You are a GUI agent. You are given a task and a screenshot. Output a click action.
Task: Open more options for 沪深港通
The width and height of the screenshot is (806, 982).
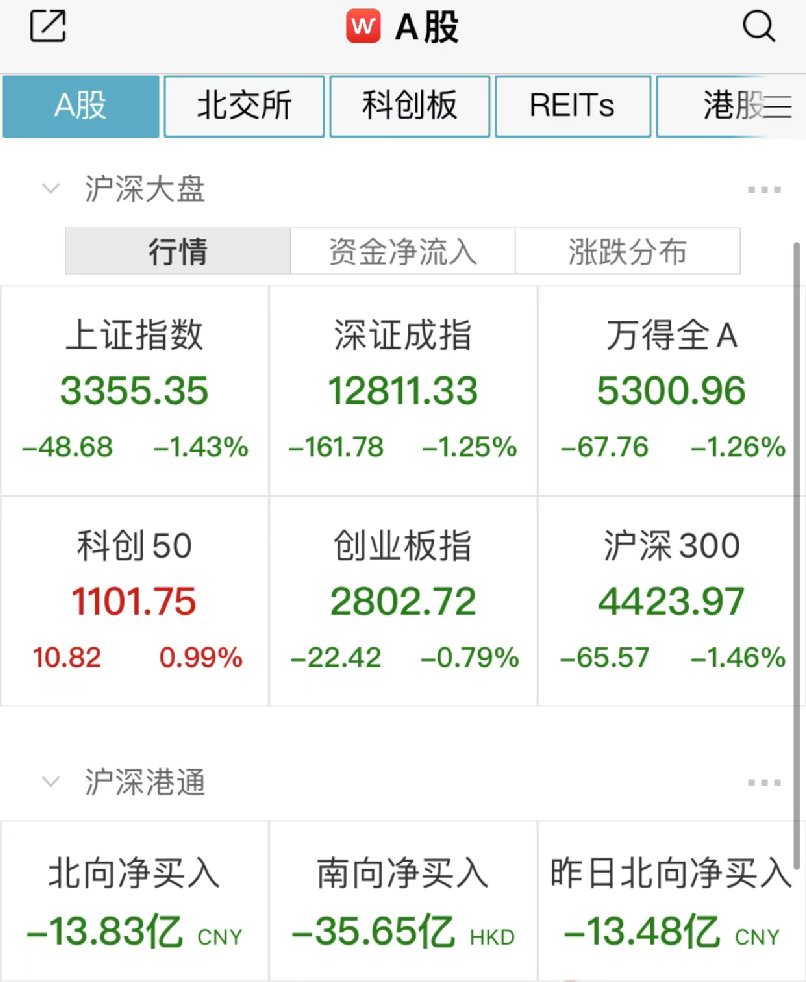[763, 782]
